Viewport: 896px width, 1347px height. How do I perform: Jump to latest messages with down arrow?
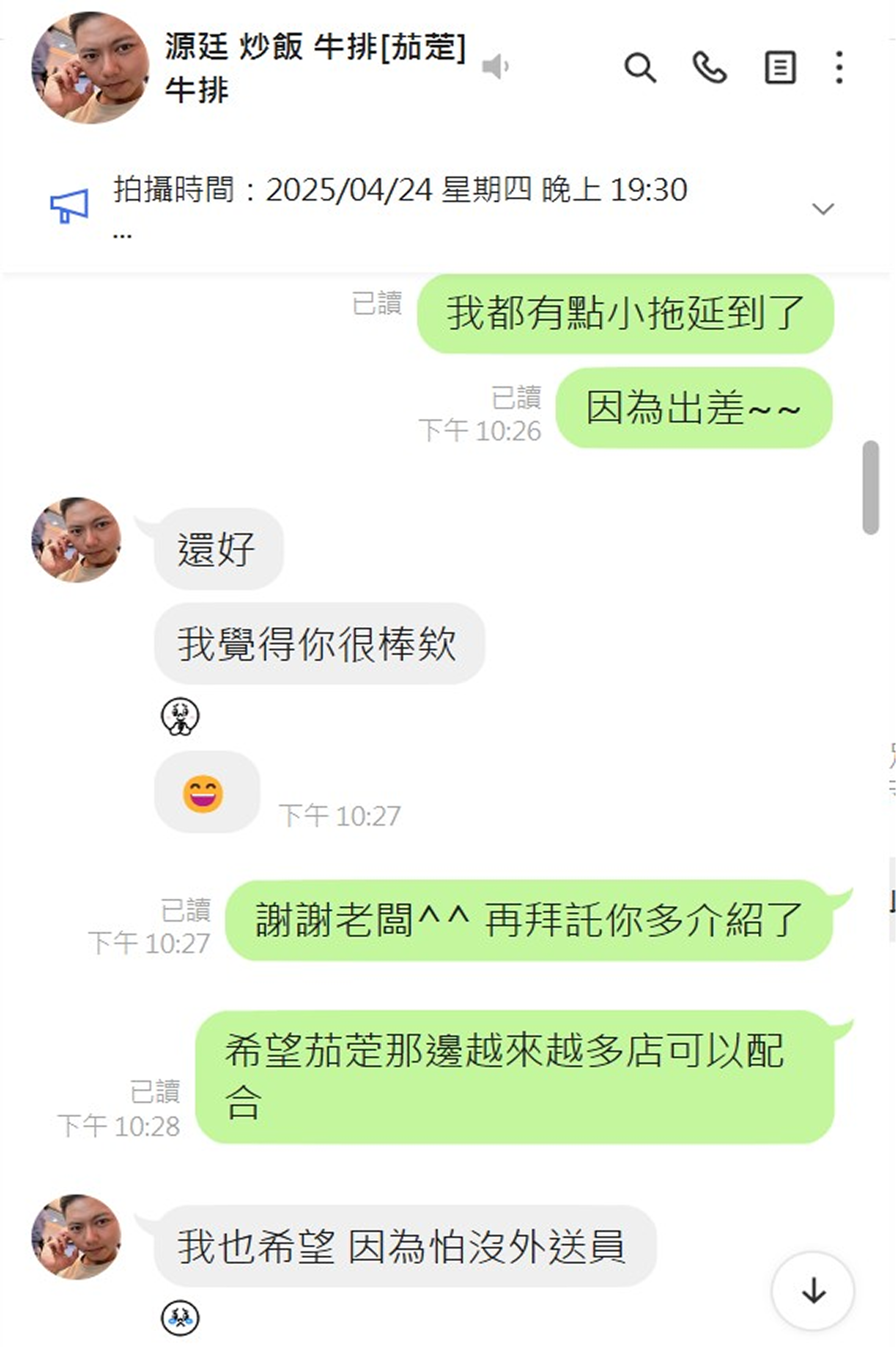(813, 1291)
